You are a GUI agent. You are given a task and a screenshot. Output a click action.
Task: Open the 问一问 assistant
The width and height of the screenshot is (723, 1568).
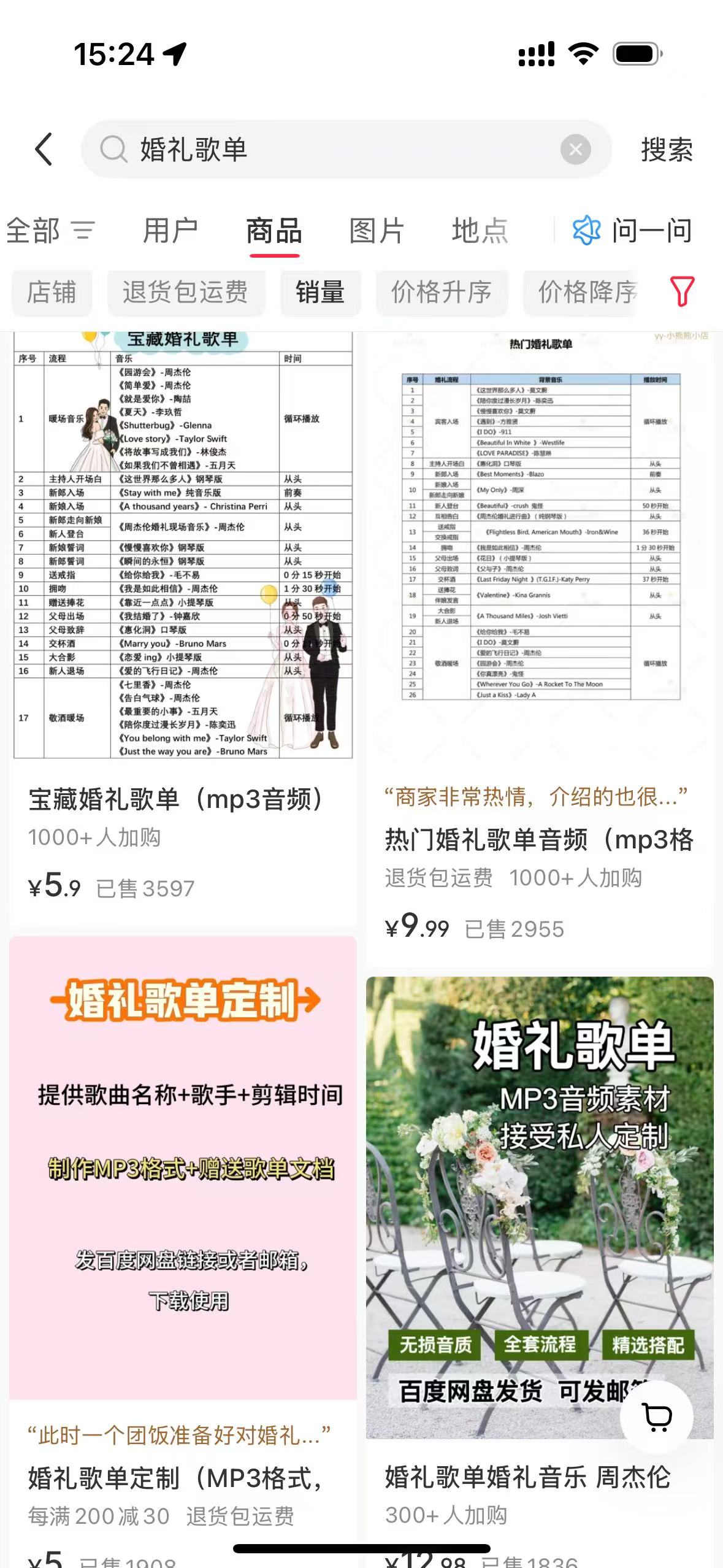633,231
